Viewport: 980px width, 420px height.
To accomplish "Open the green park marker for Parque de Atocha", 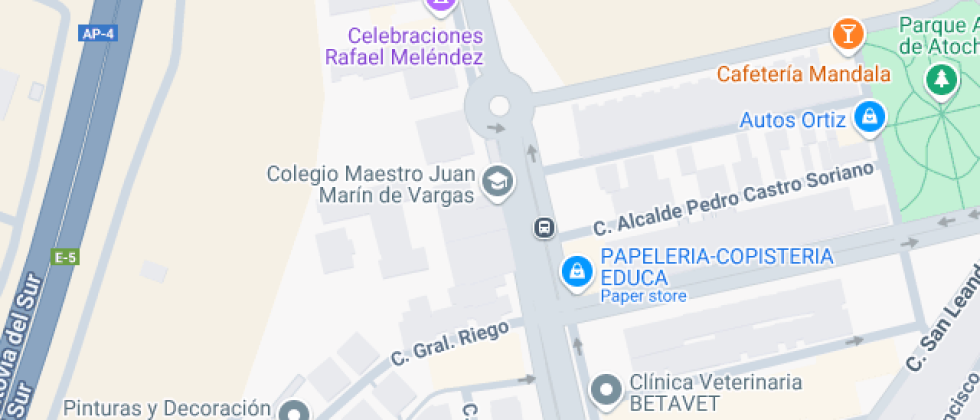I will [x=941, y=80].
